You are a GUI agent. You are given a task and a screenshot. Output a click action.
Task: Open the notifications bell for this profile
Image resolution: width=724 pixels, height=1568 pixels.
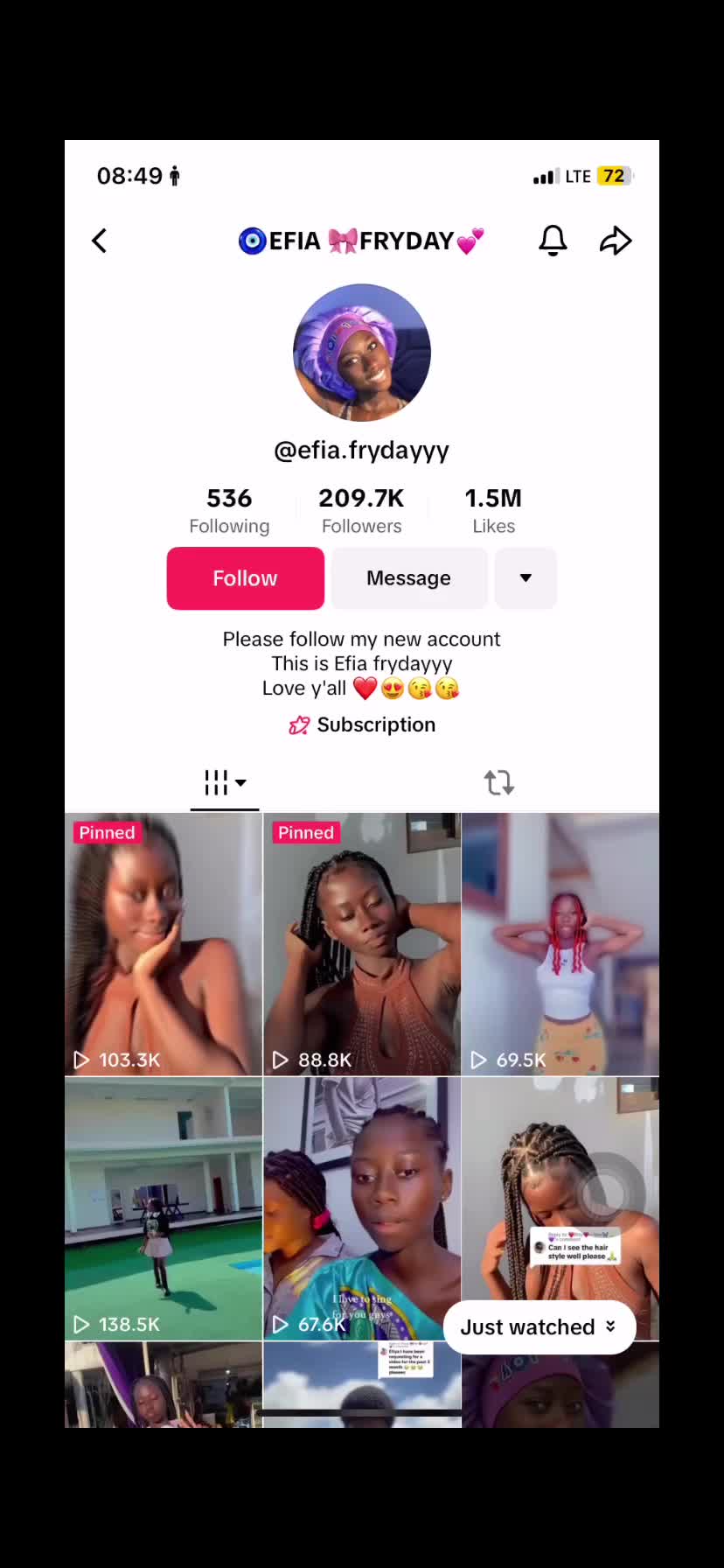coord(553,241)
